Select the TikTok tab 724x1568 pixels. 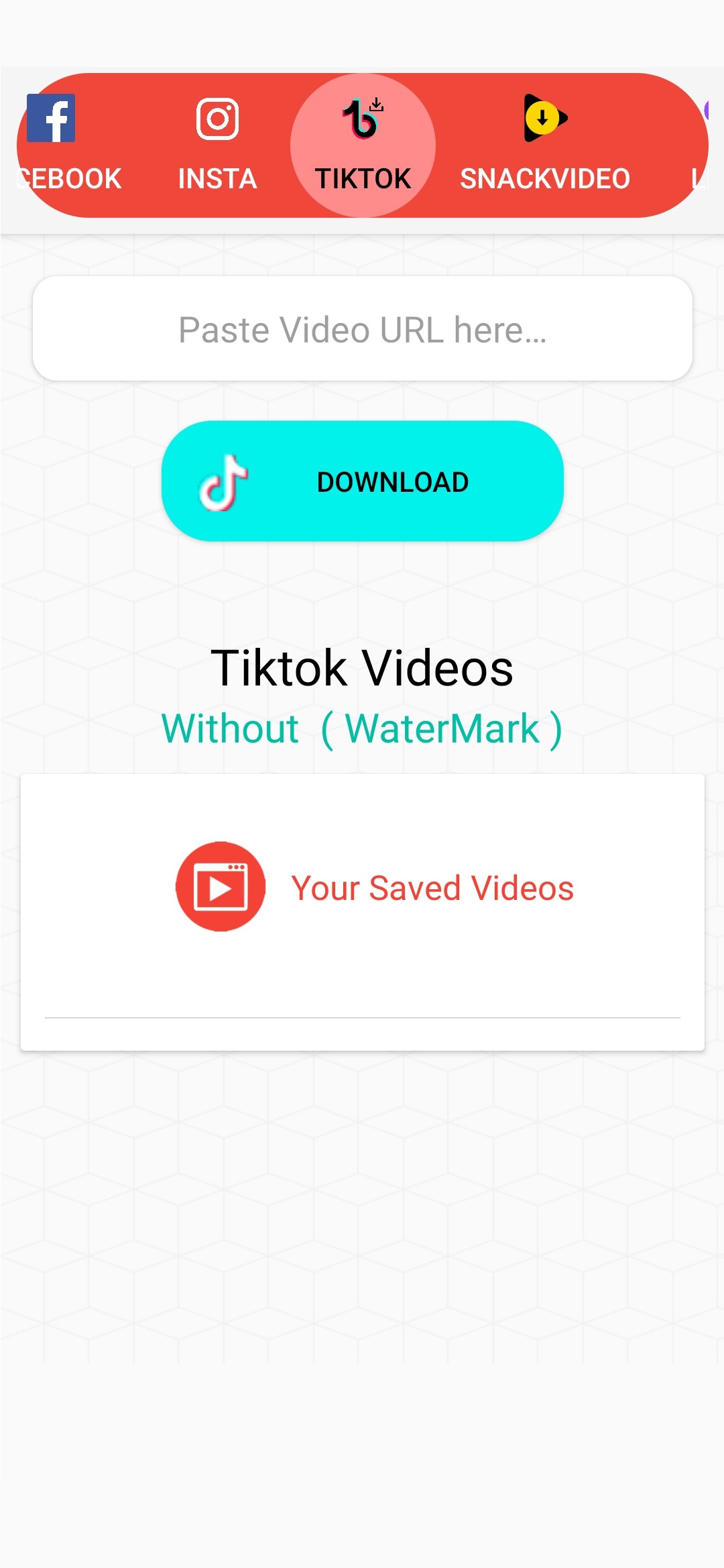pos(363,145)
